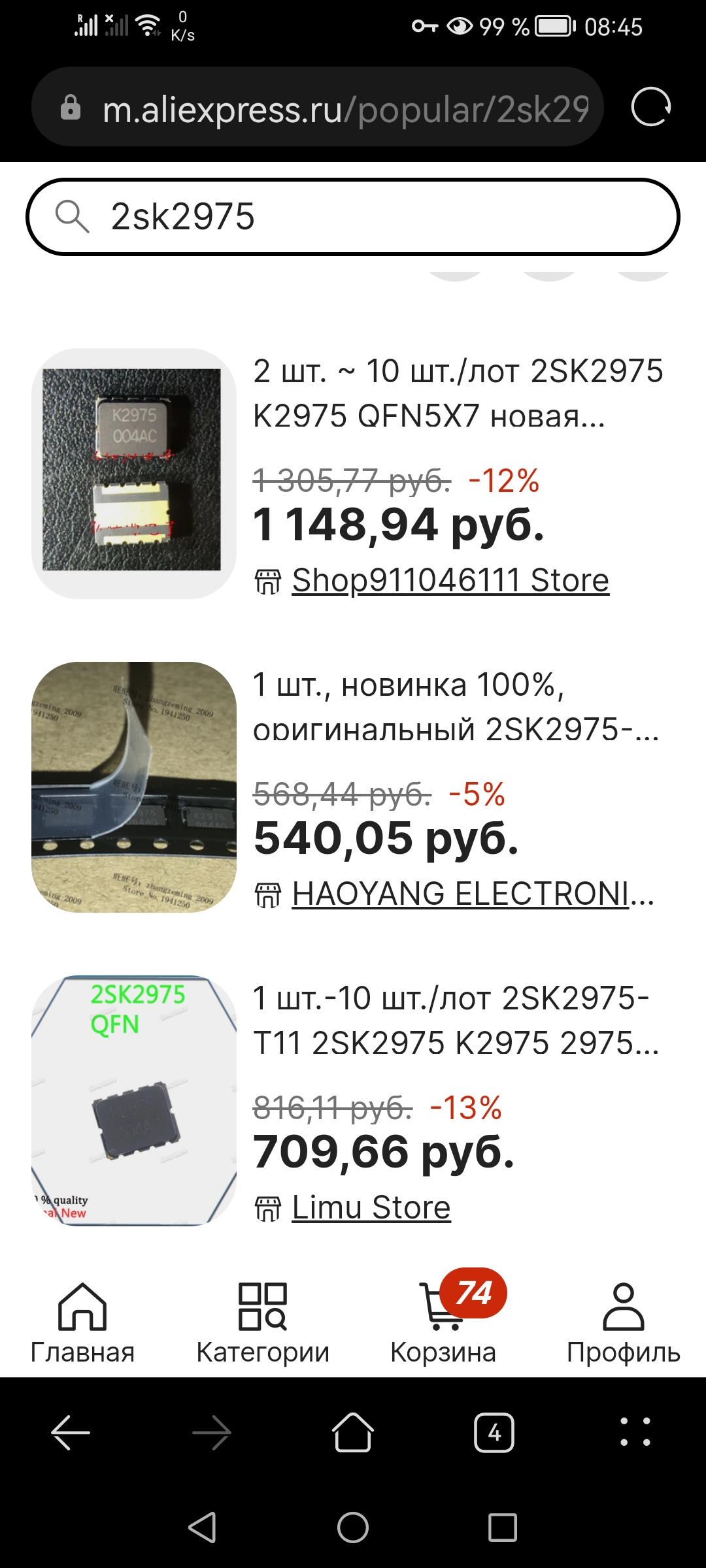Open the 2SK2975 QFN product image
Screen dimensions: 706x1568
coord(133,1100)
